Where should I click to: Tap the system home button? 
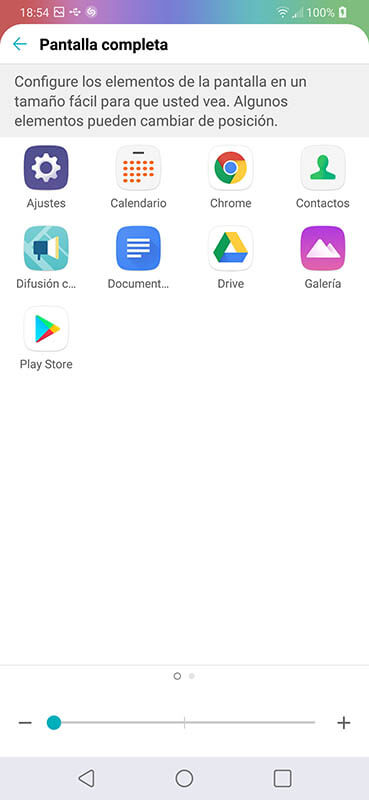click(x=184, y=779)
